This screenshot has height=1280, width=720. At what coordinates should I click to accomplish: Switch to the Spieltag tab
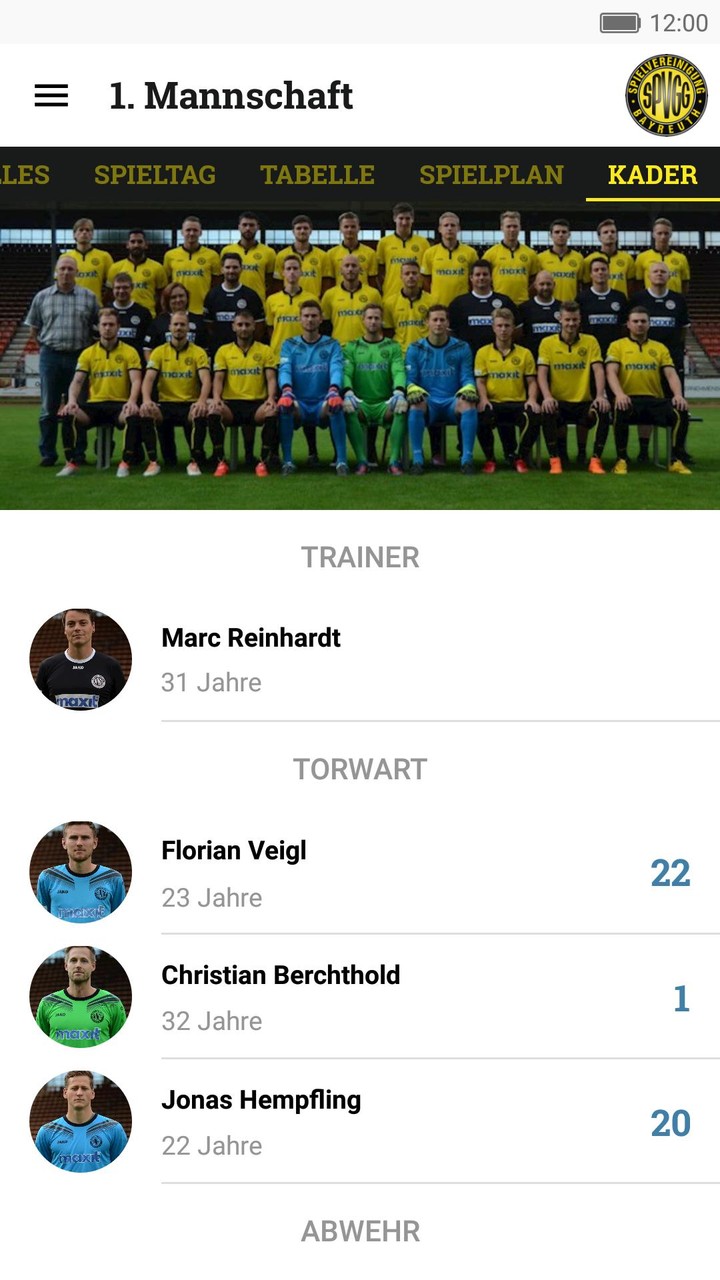pos(155,175)
